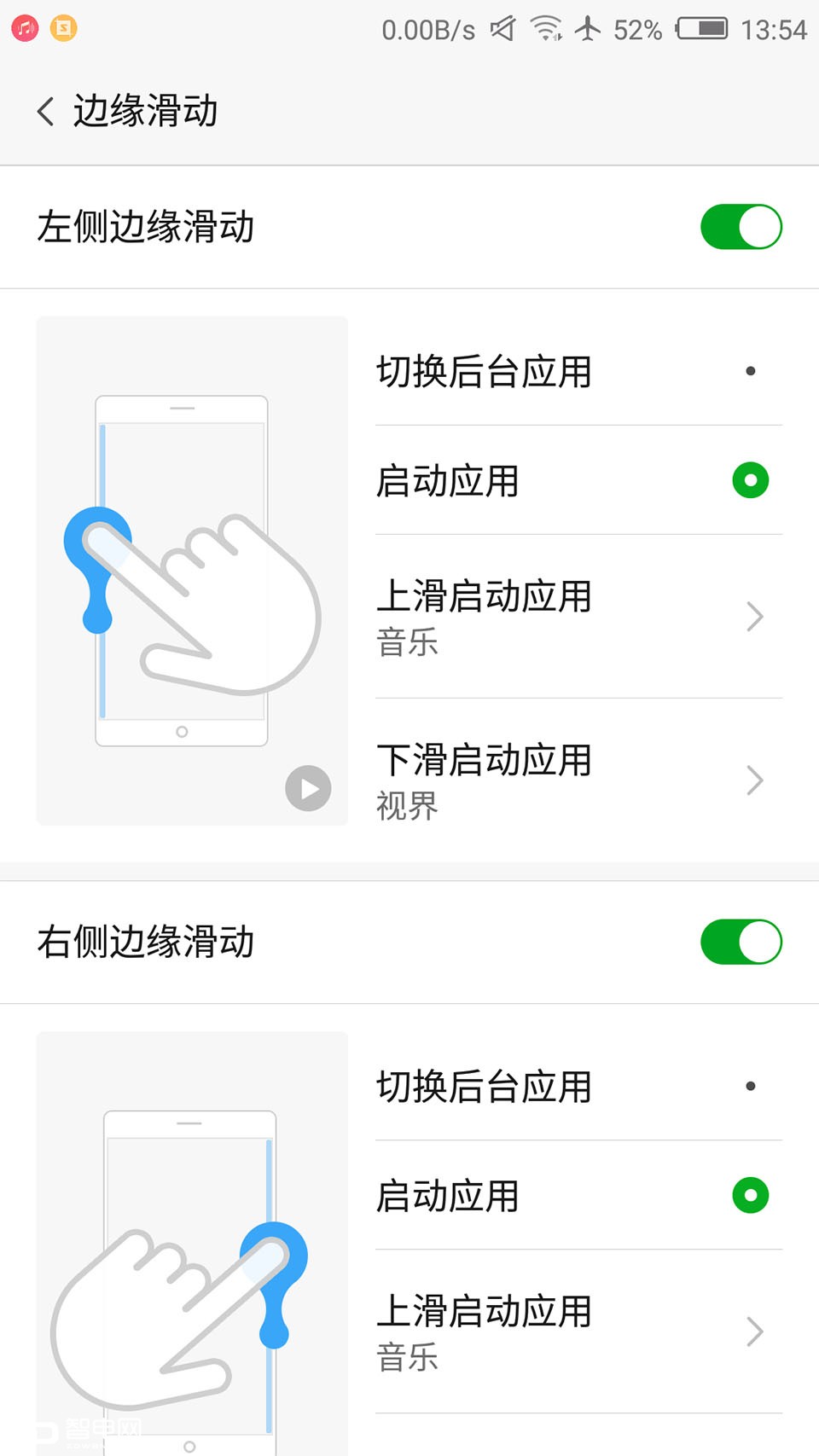
Task: Toggle the 左侧边缘滑动 switch
Action: pyautogui.click(x=741, y=227)
